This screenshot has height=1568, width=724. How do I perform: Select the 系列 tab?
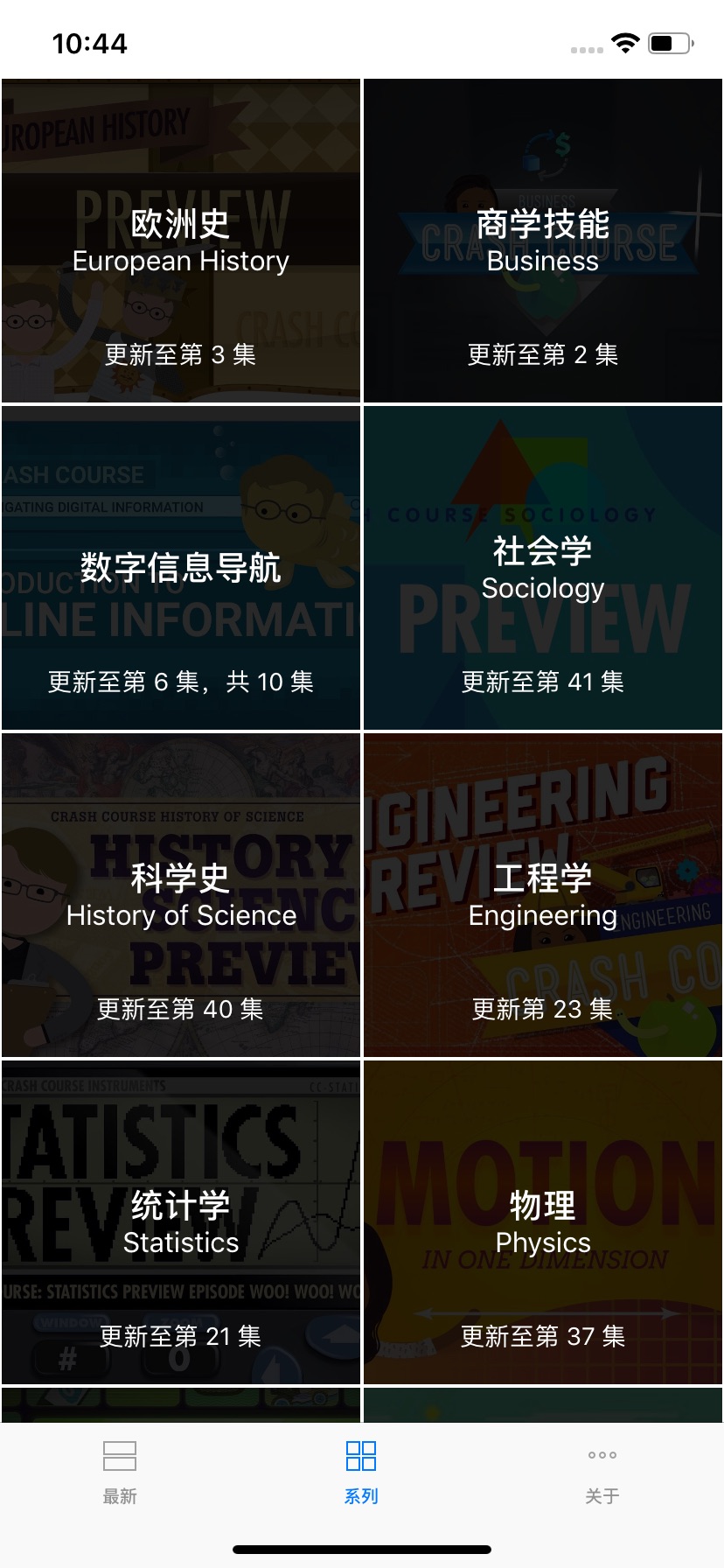361,1472
